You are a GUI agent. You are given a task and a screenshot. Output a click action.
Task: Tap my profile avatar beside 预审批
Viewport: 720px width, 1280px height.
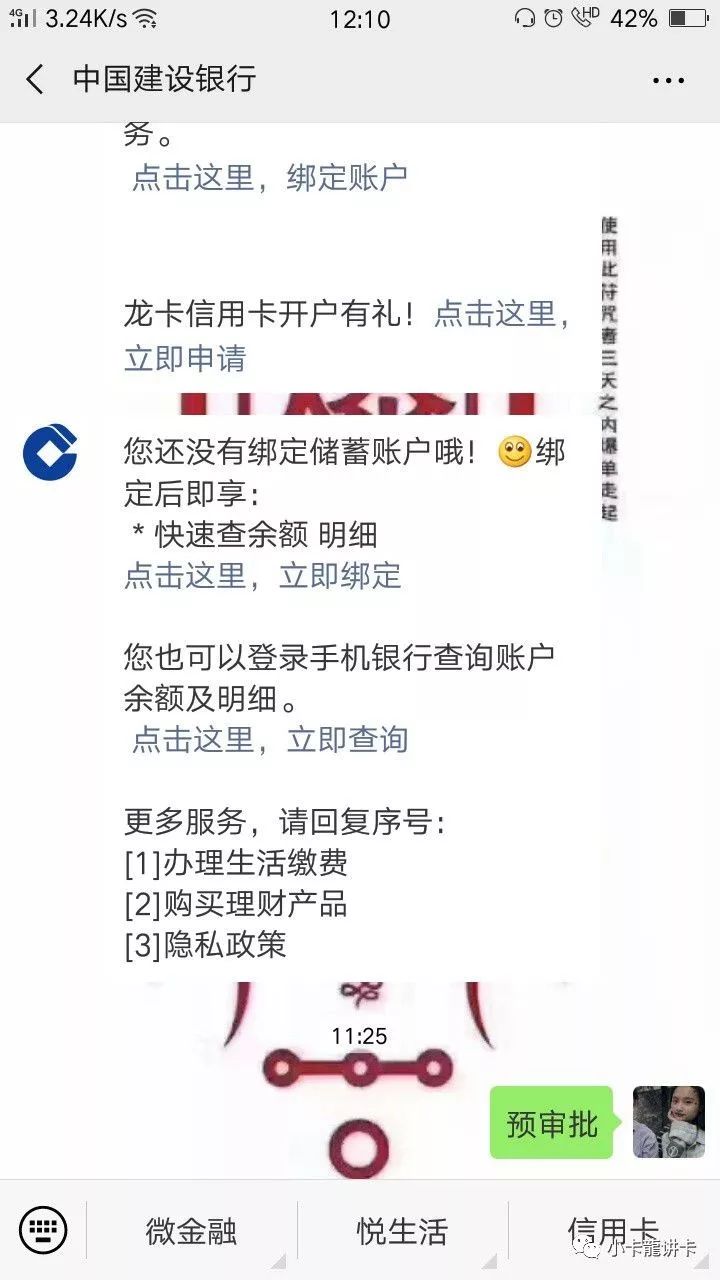(668, 1122)
